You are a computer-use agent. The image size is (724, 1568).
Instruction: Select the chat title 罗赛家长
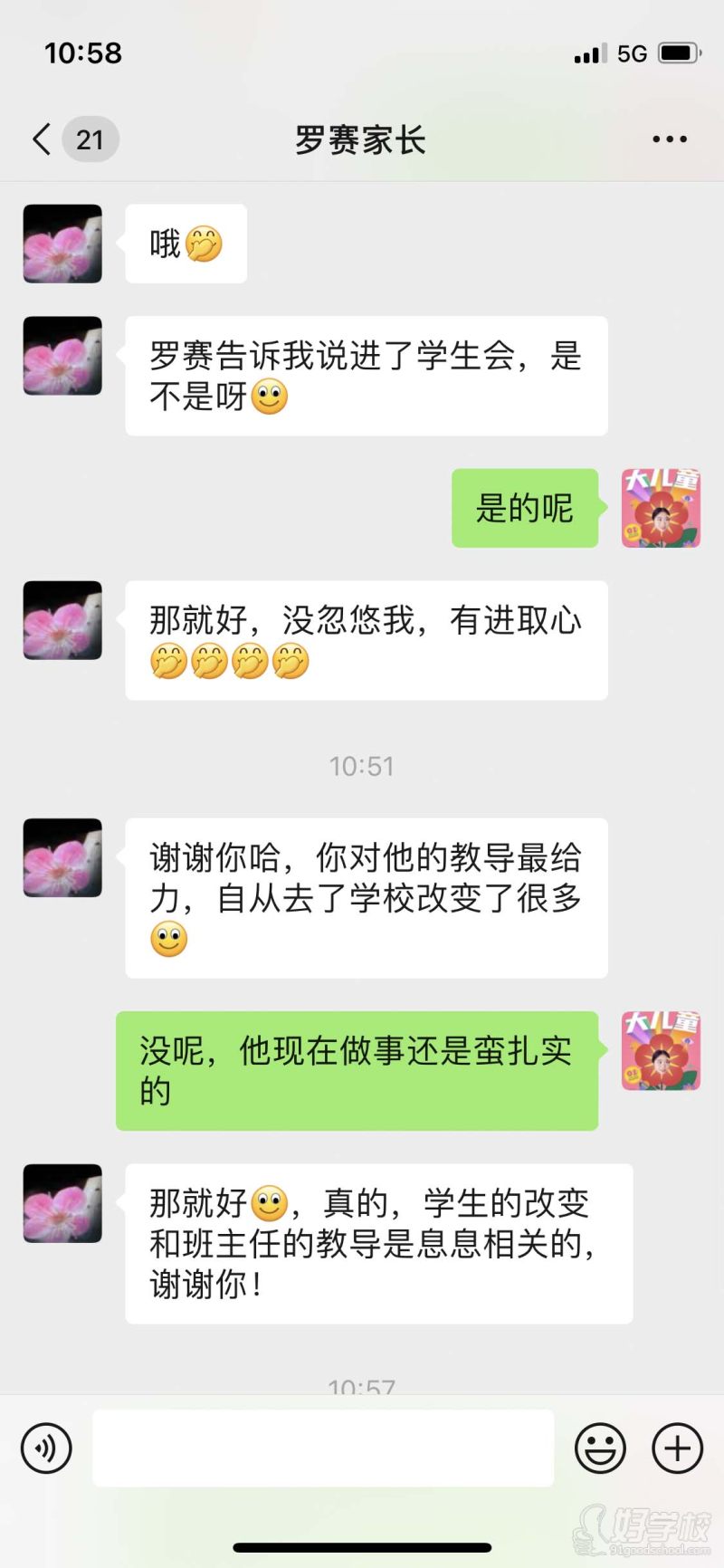pyautogui.click(x=360, y=139)
